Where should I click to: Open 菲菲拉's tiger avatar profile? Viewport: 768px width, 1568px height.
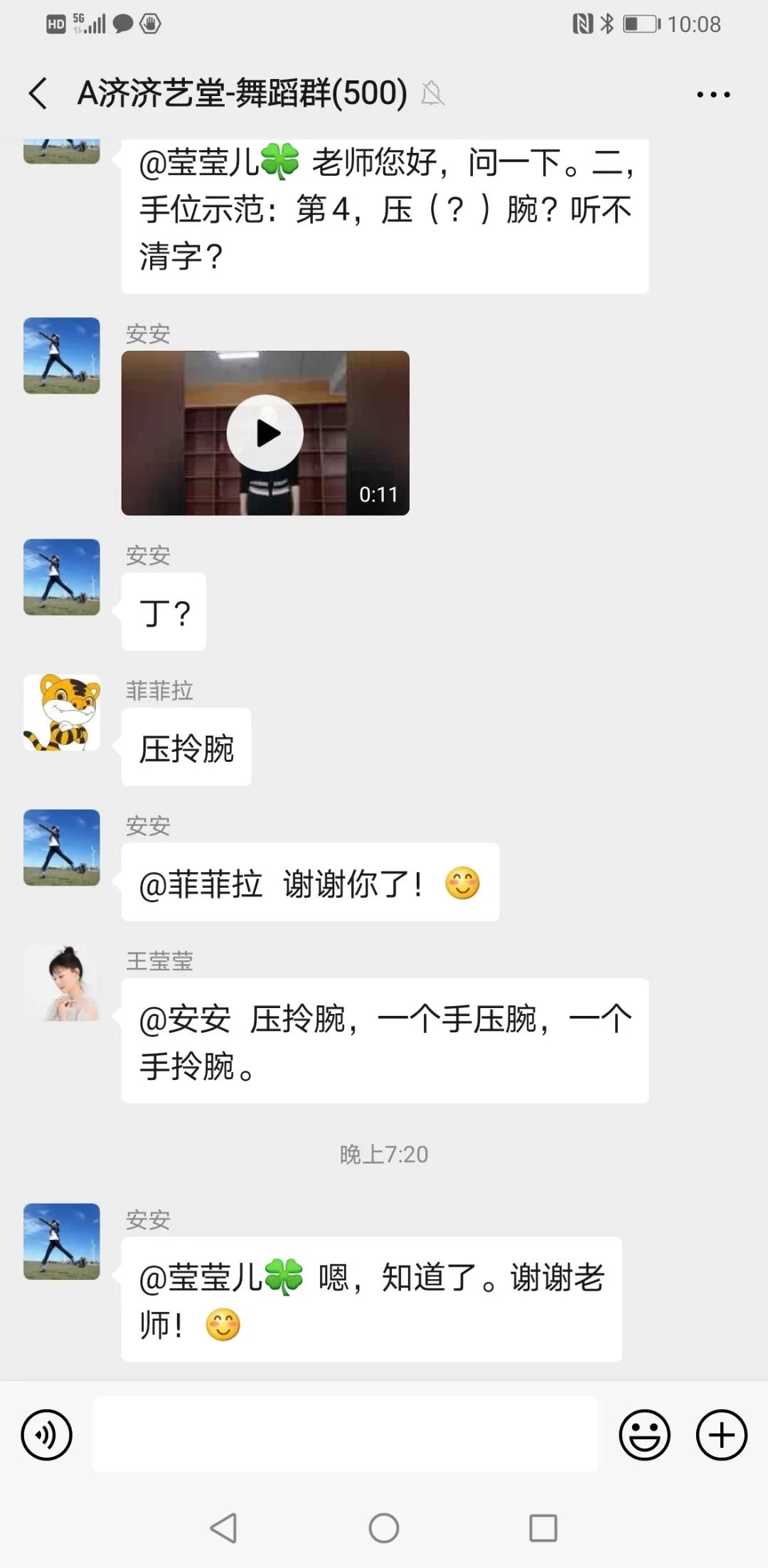62,712
